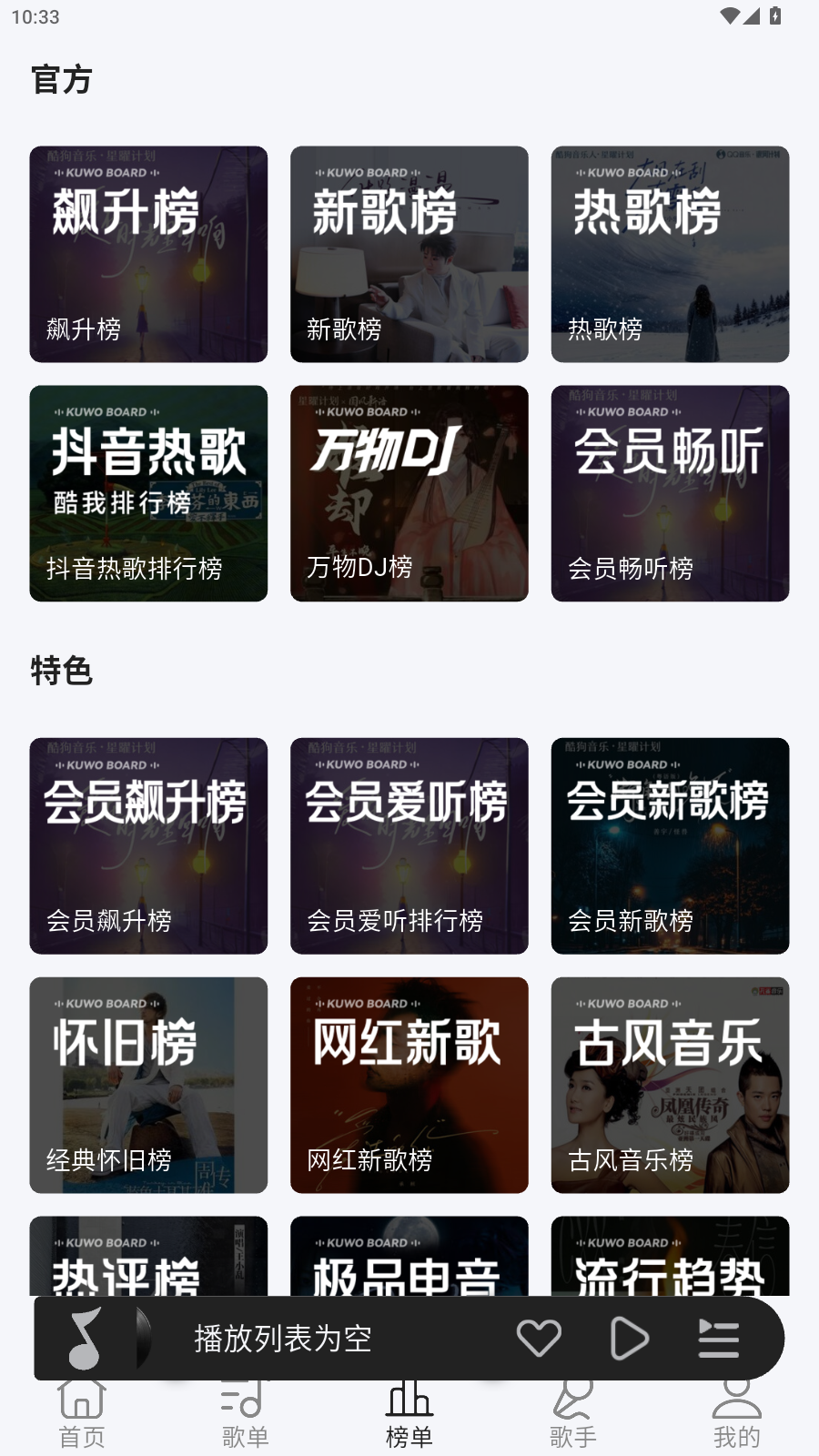This screenshot has height=1456, width=819.
Task: Open the 飙升榜 soaring chart
Action: coord(148,254)
